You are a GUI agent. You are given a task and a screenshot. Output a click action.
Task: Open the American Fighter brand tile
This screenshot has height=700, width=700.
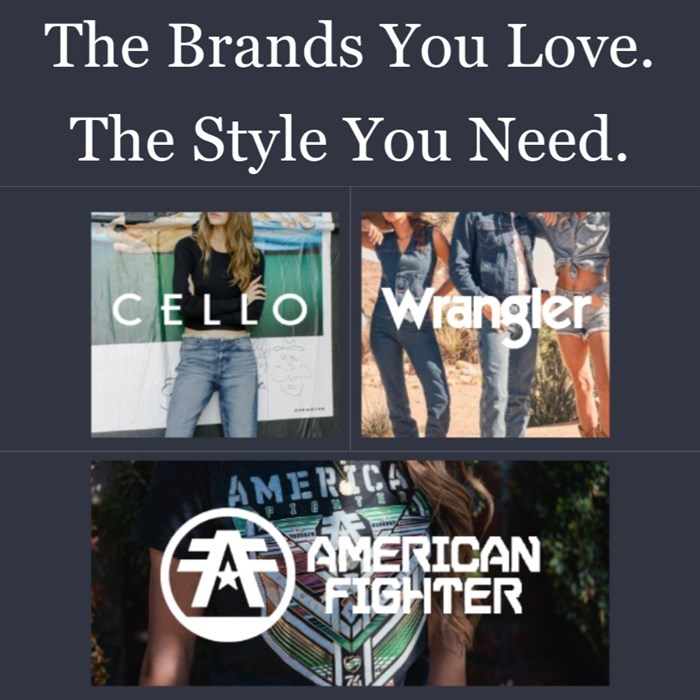(x=350, y=572)
